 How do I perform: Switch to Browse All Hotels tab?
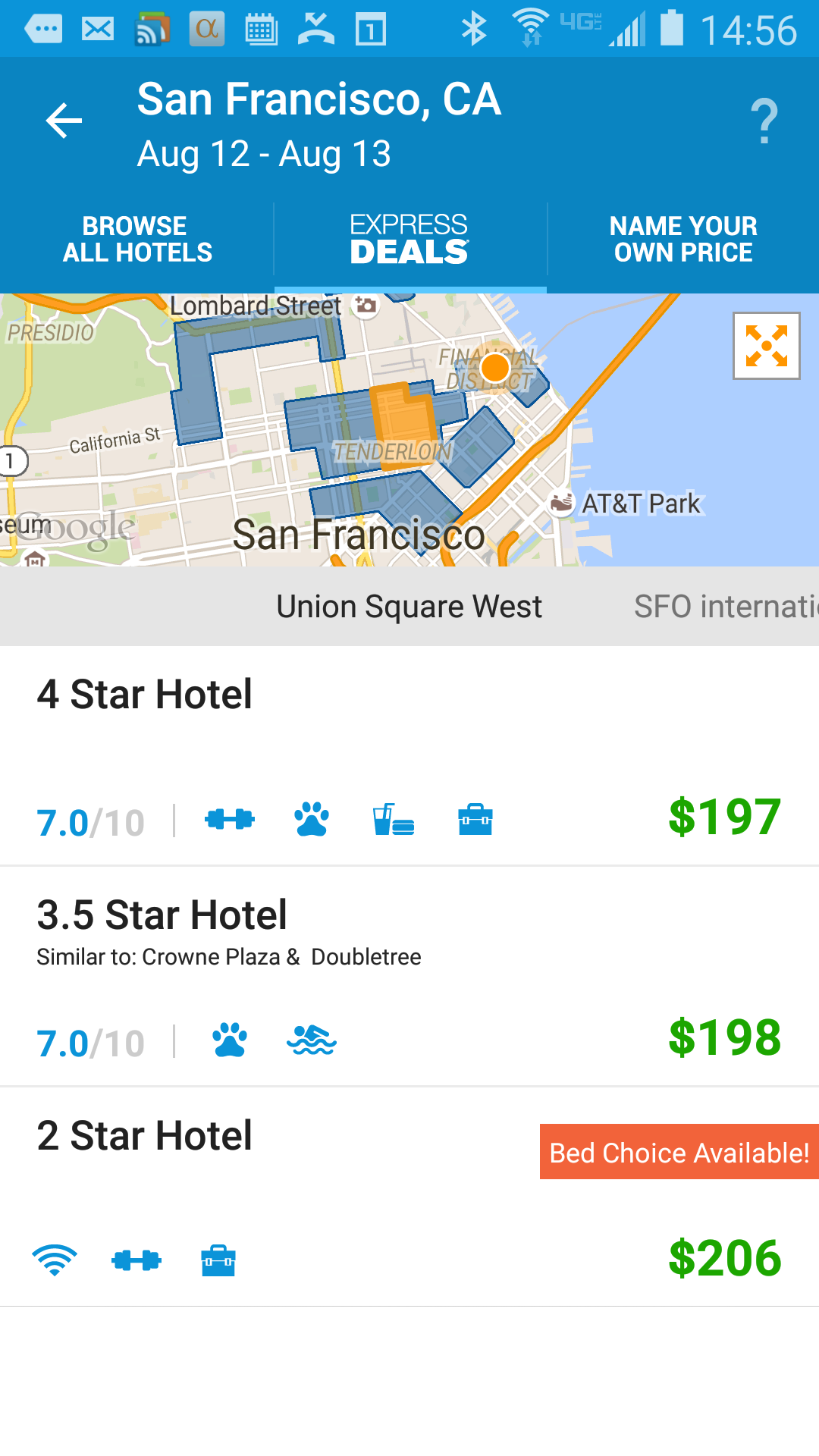pos(137,239)
